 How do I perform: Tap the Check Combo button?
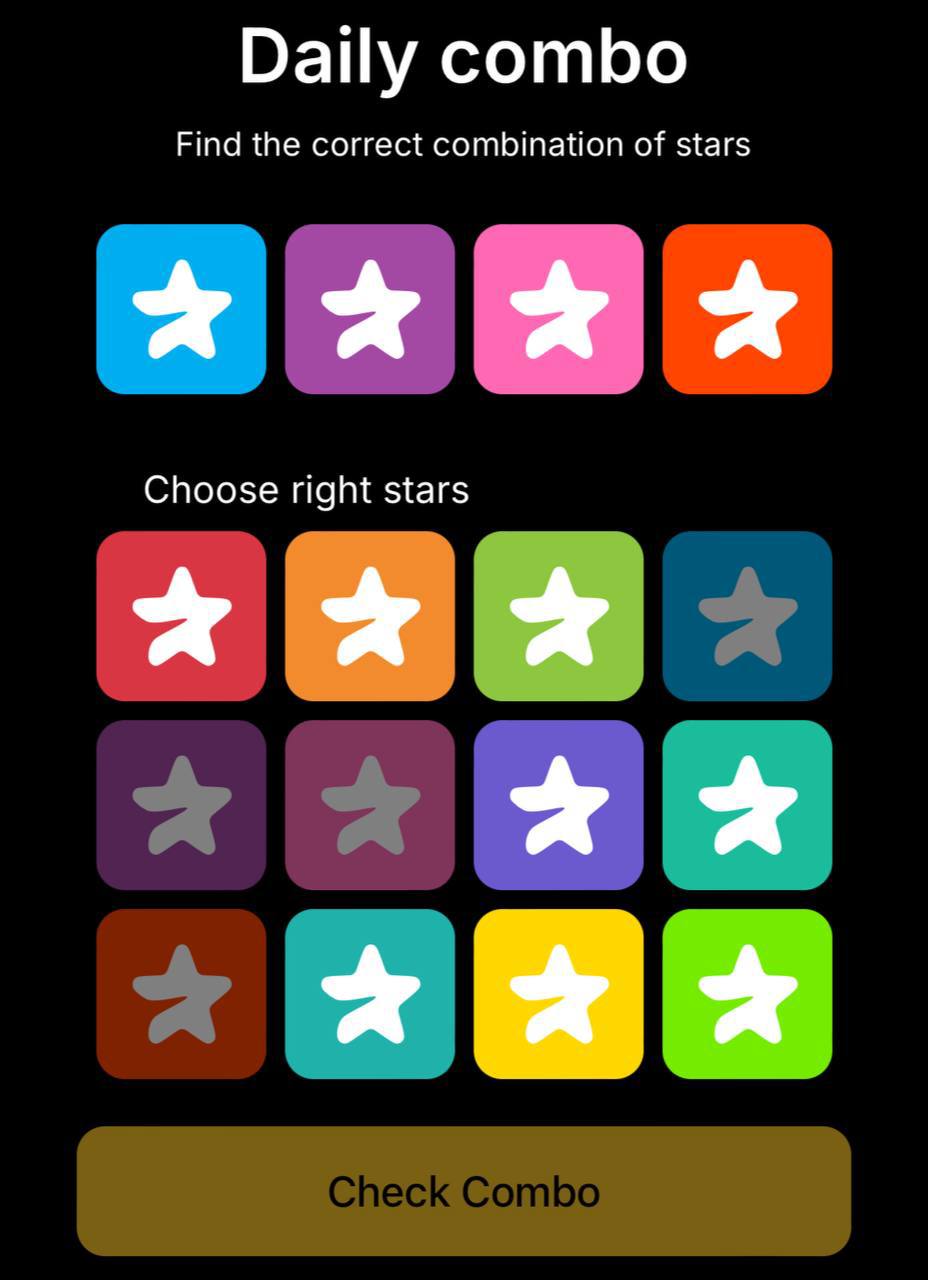pos(463,1191)
